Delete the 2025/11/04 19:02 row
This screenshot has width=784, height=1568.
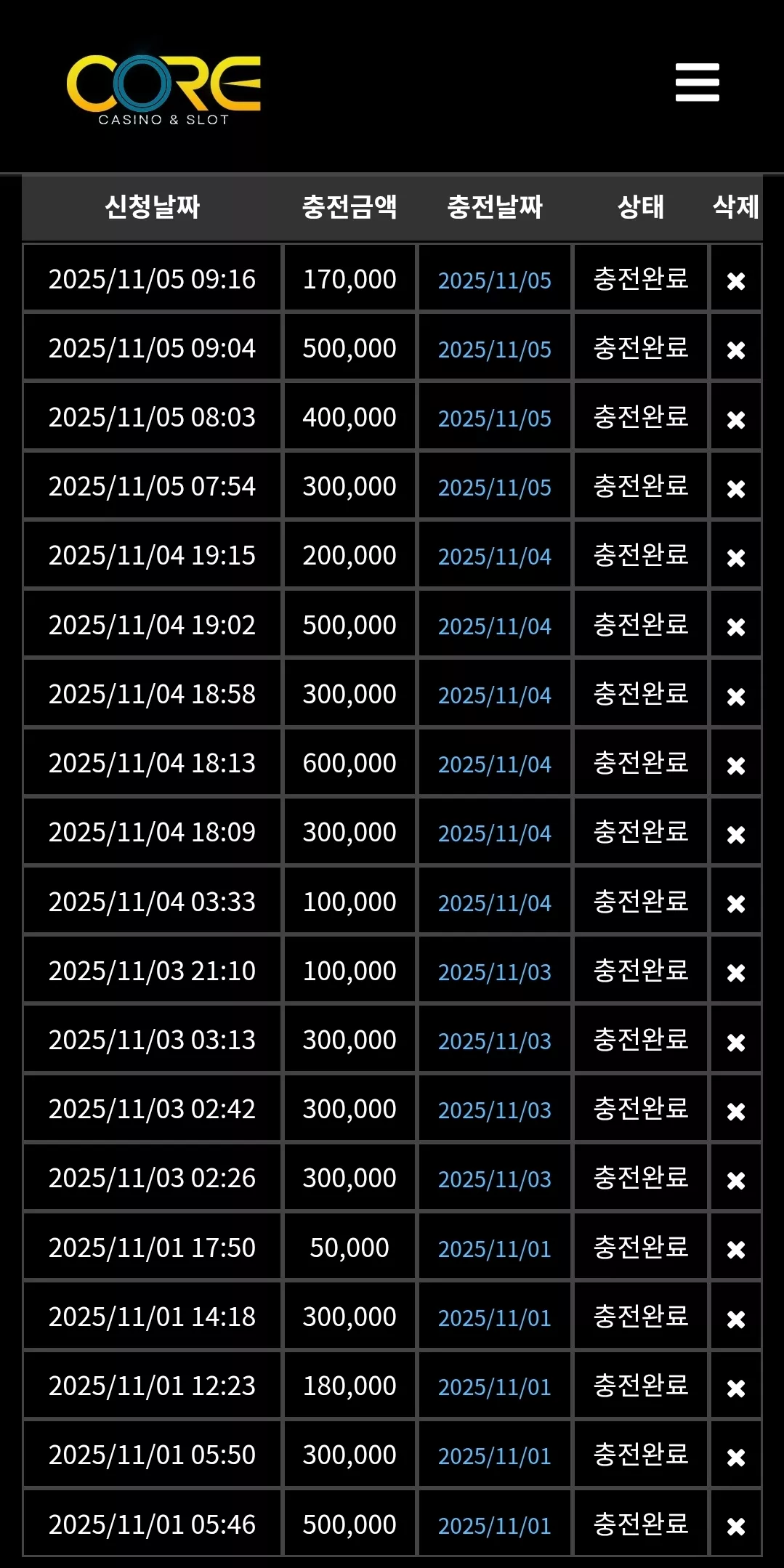[x=736, y=626]
